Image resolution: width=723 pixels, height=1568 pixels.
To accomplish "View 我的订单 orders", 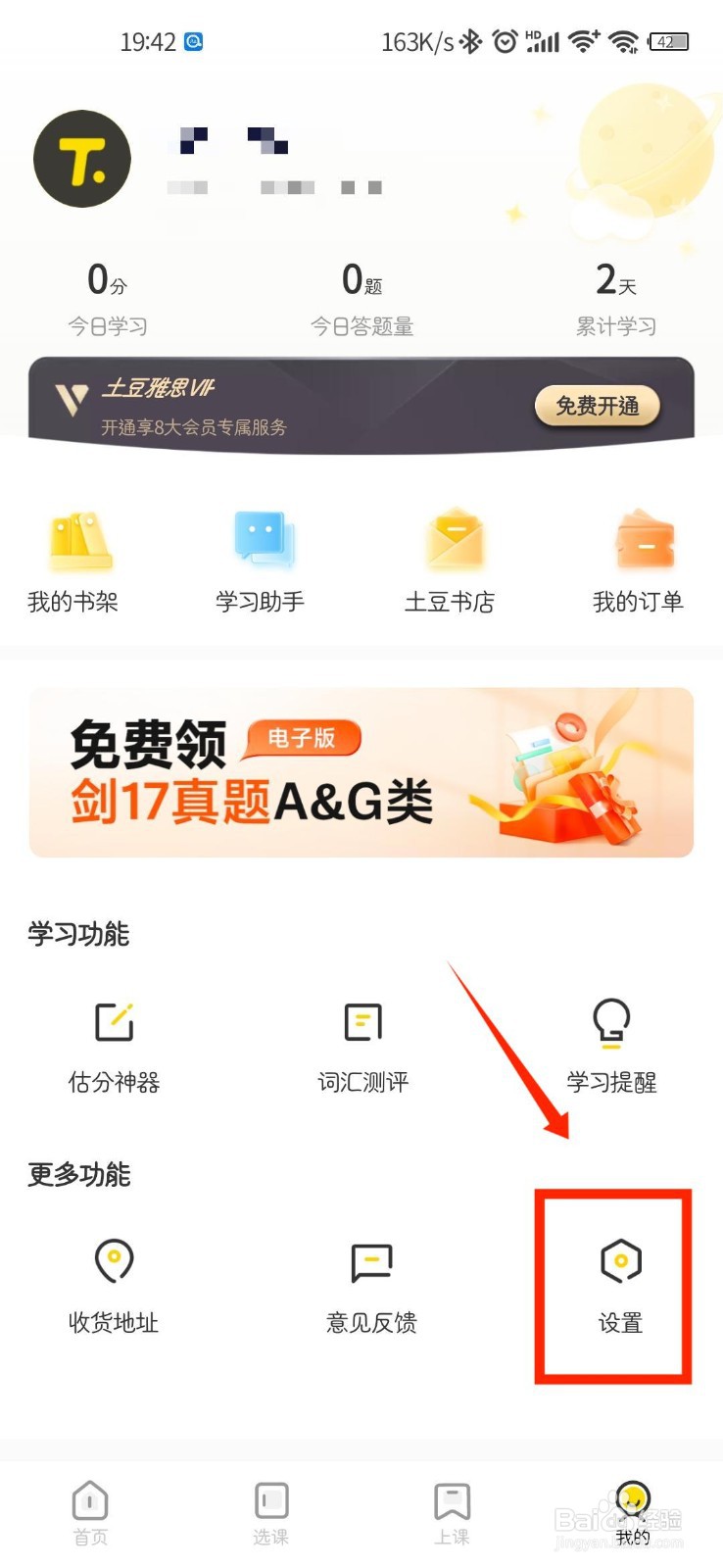I will click(643, 559).
